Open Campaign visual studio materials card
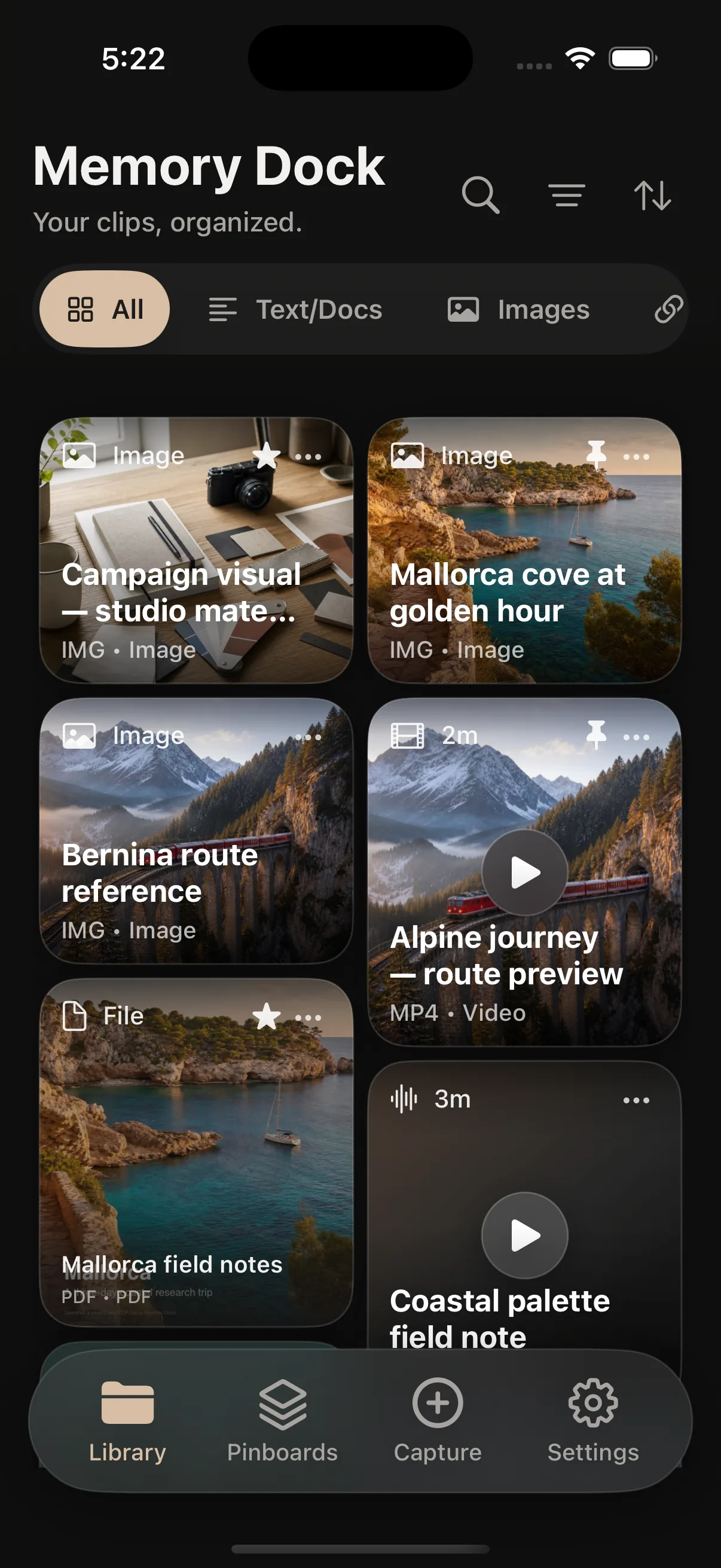This screenshot has height=1568, width=721. point(196,550)
